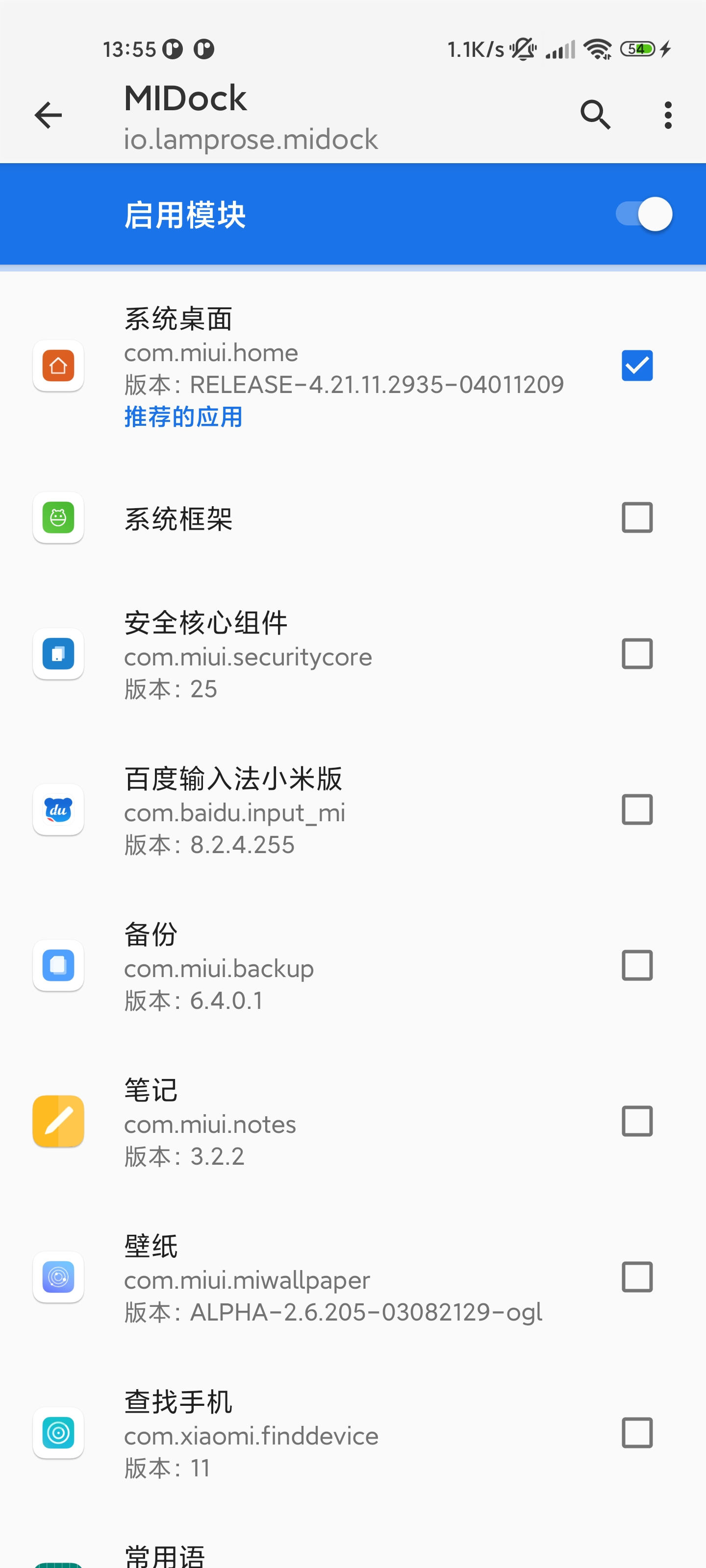The image size is (706, 1568).
Task: Check the 壁纸 checkbox
Action: point(636,1277)
